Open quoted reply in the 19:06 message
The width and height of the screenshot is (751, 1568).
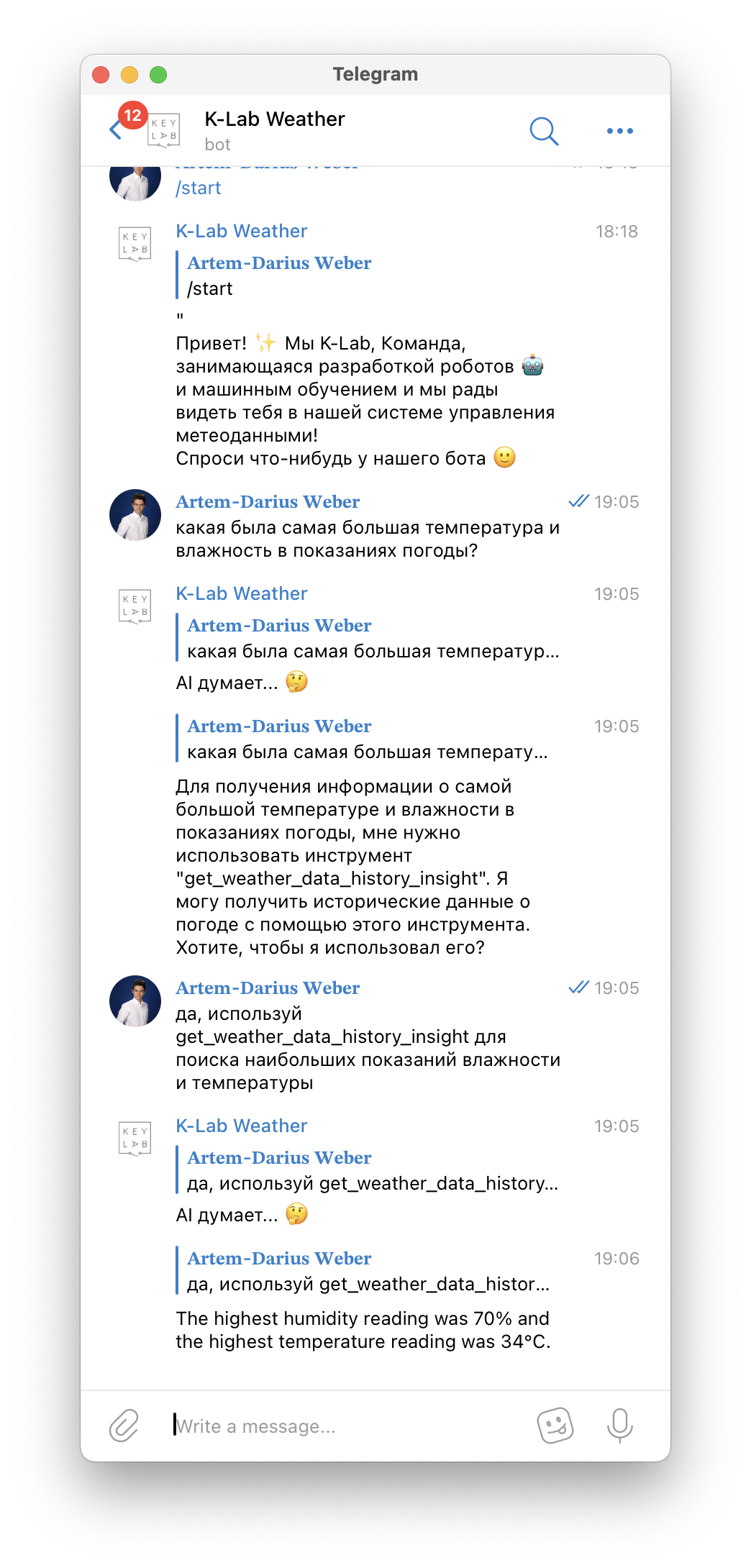pyautogui.click(x=367, y=1271)
